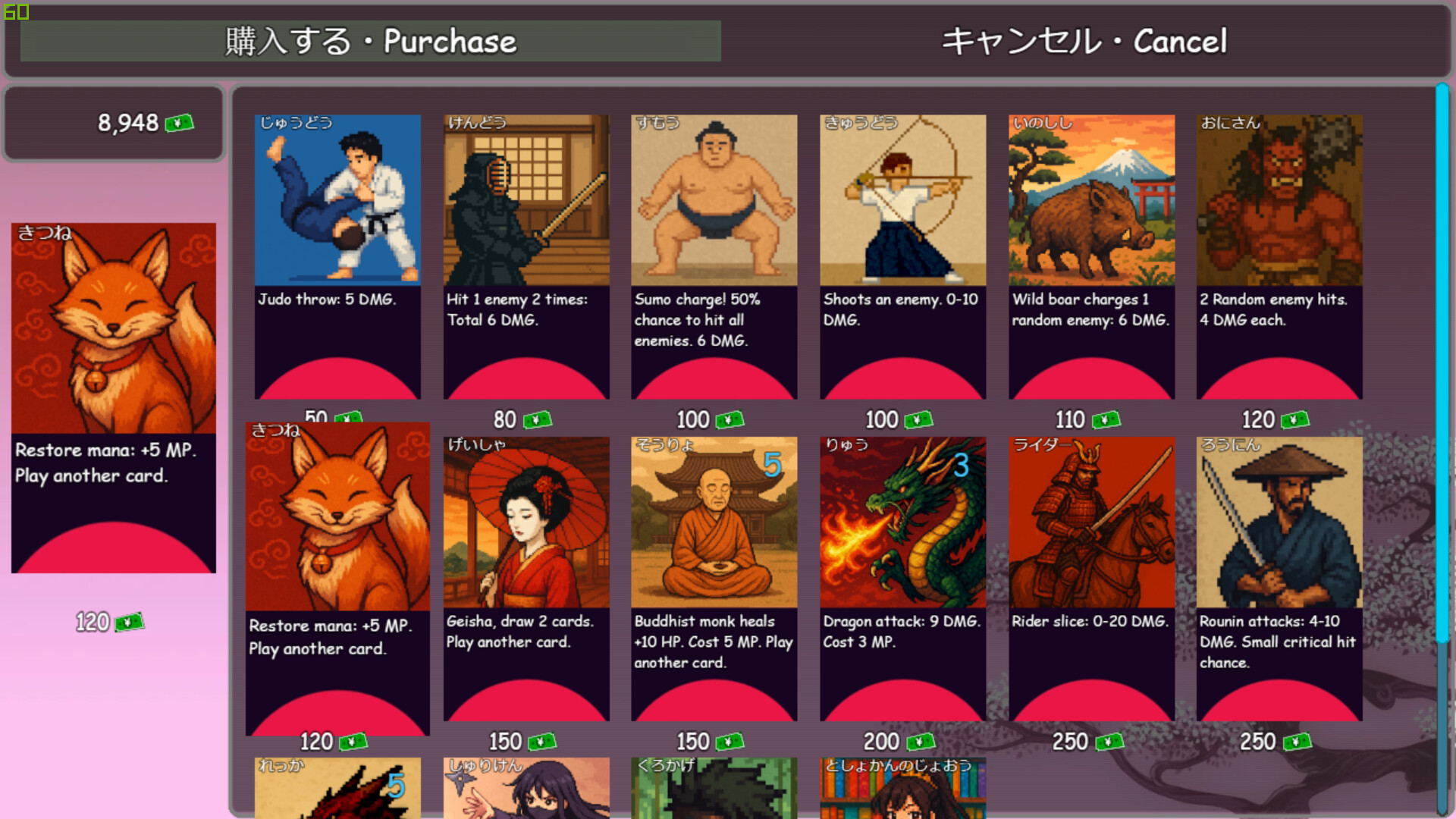This screenshot has height=819, width=1456.
Task: Pick the Sumo charge card
Action: pos(714,256)
